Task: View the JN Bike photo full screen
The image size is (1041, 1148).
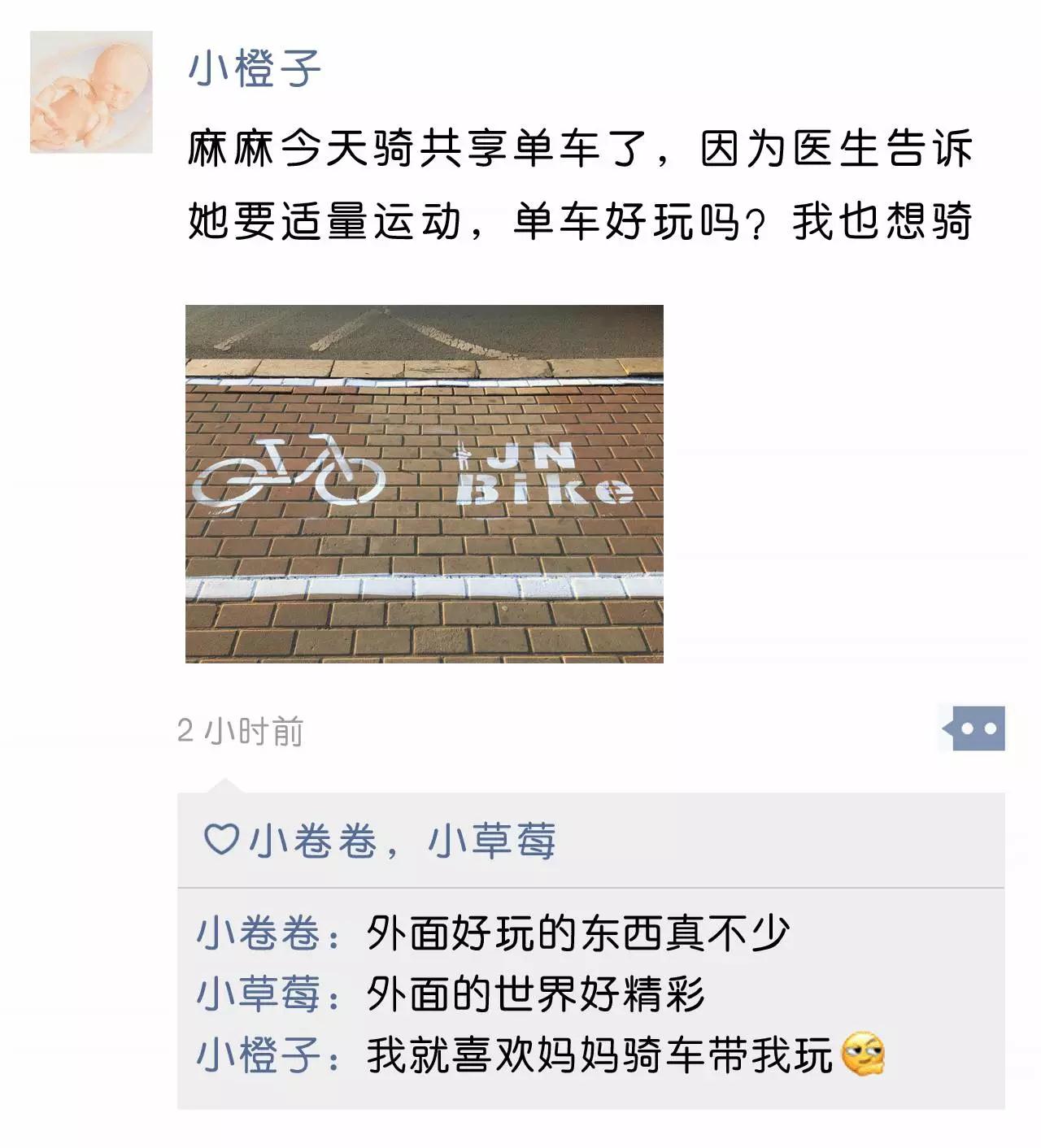Action: click(424, 484)
